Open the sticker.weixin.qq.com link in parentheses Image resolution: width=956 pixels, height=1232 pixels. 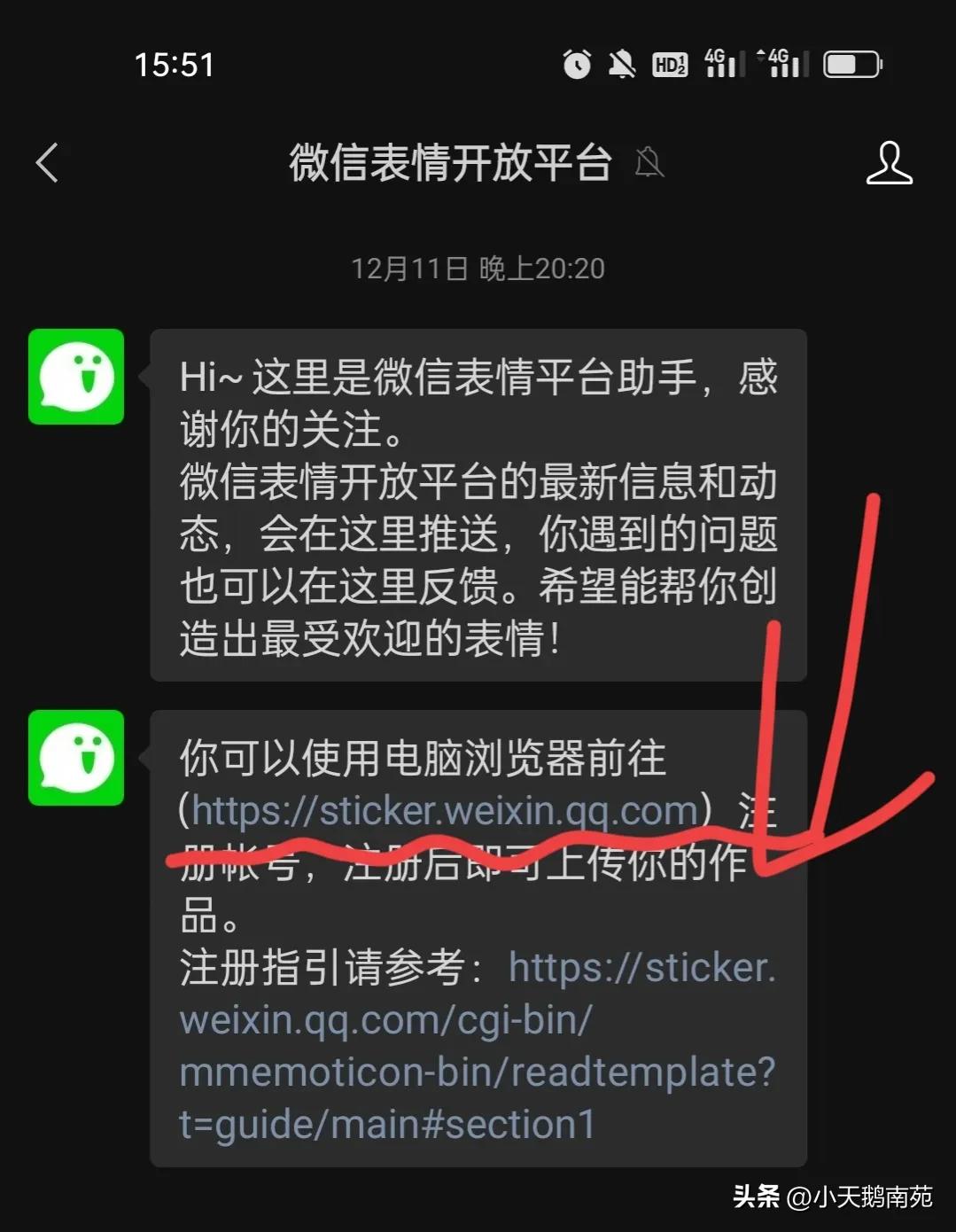point(445,810)
